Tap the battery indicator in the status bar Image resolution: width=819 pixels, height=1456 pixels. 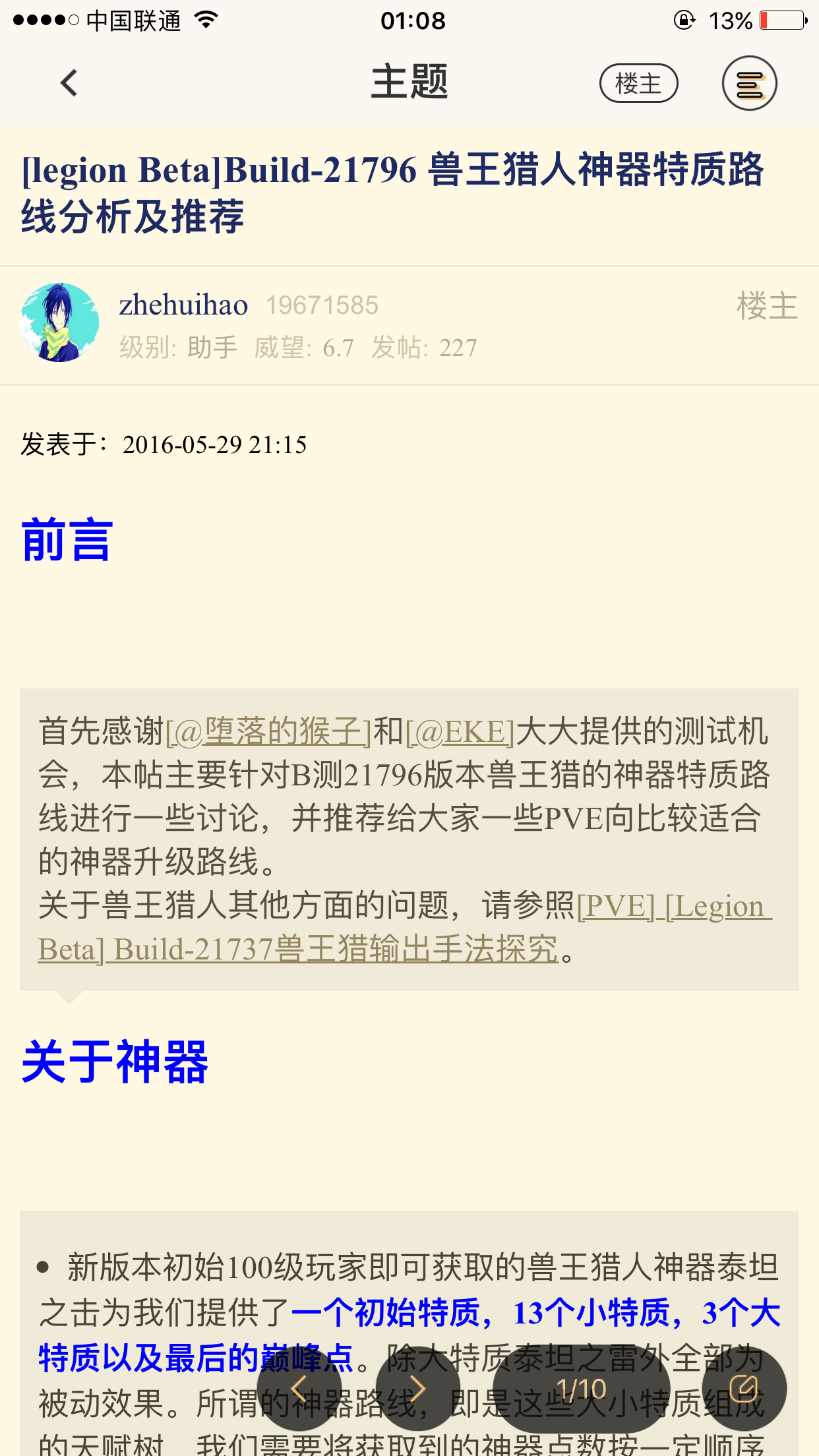coord(781,20)
